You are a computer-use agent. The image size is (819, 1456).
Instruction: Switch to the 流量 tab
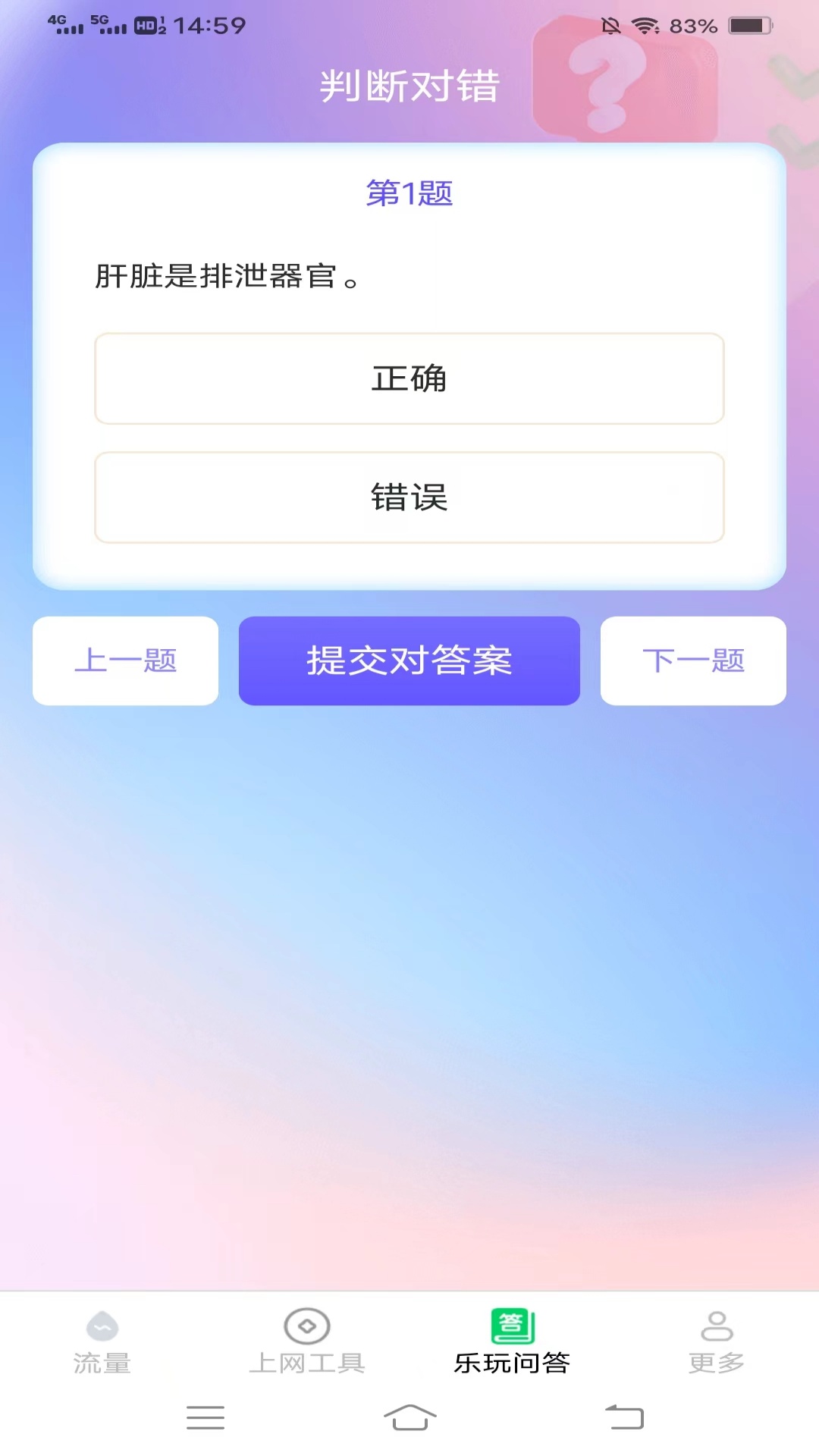pyautogui.click(x=102, y=1342)
